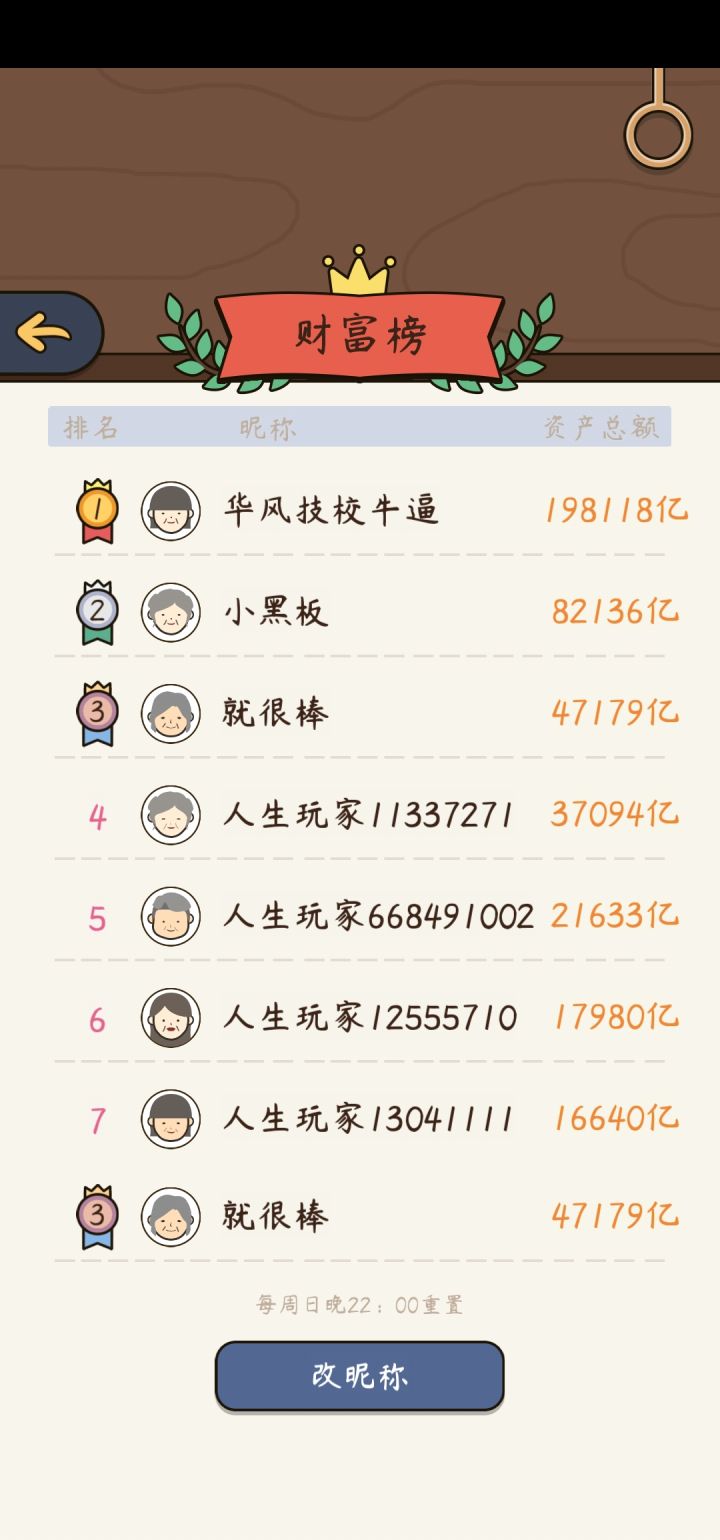
Task: Open profile avatar of 华风技校牛逼
Action: [x=171, y=512]
